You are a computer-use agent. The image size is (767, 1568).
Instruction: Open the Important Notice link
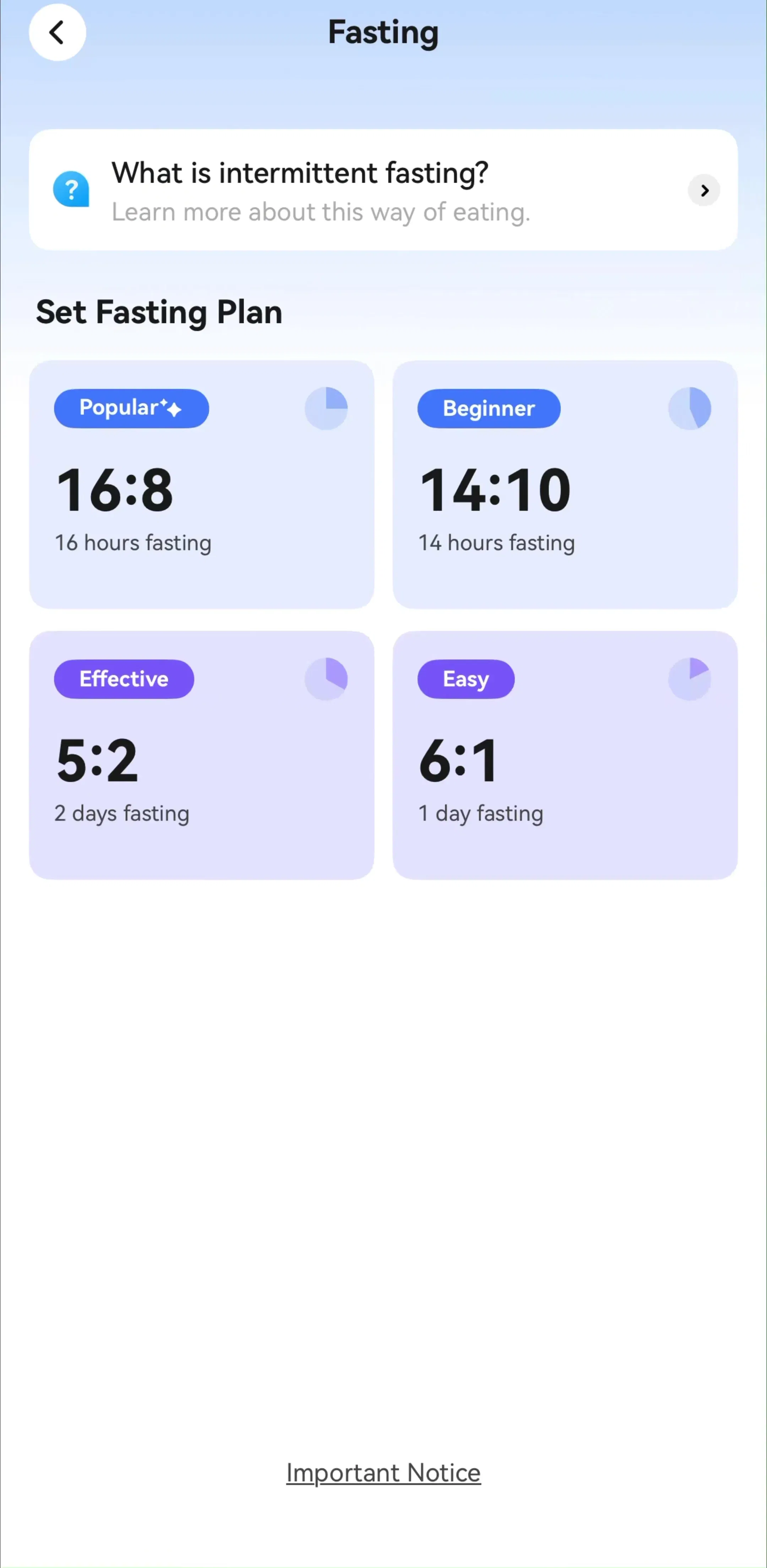click(384, 1473)
